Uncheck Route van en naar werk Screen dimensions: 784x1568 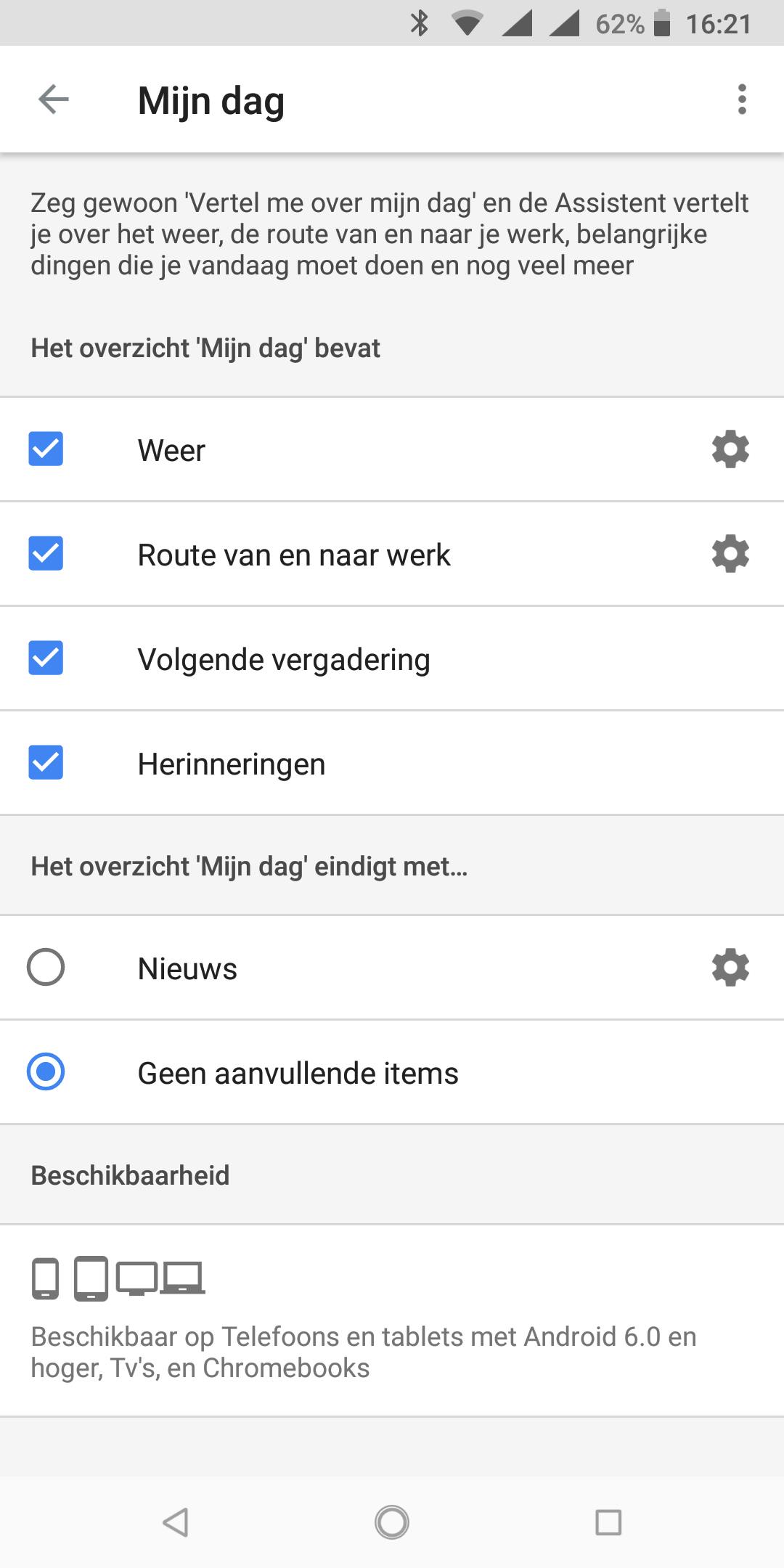(x=46, y=554)
